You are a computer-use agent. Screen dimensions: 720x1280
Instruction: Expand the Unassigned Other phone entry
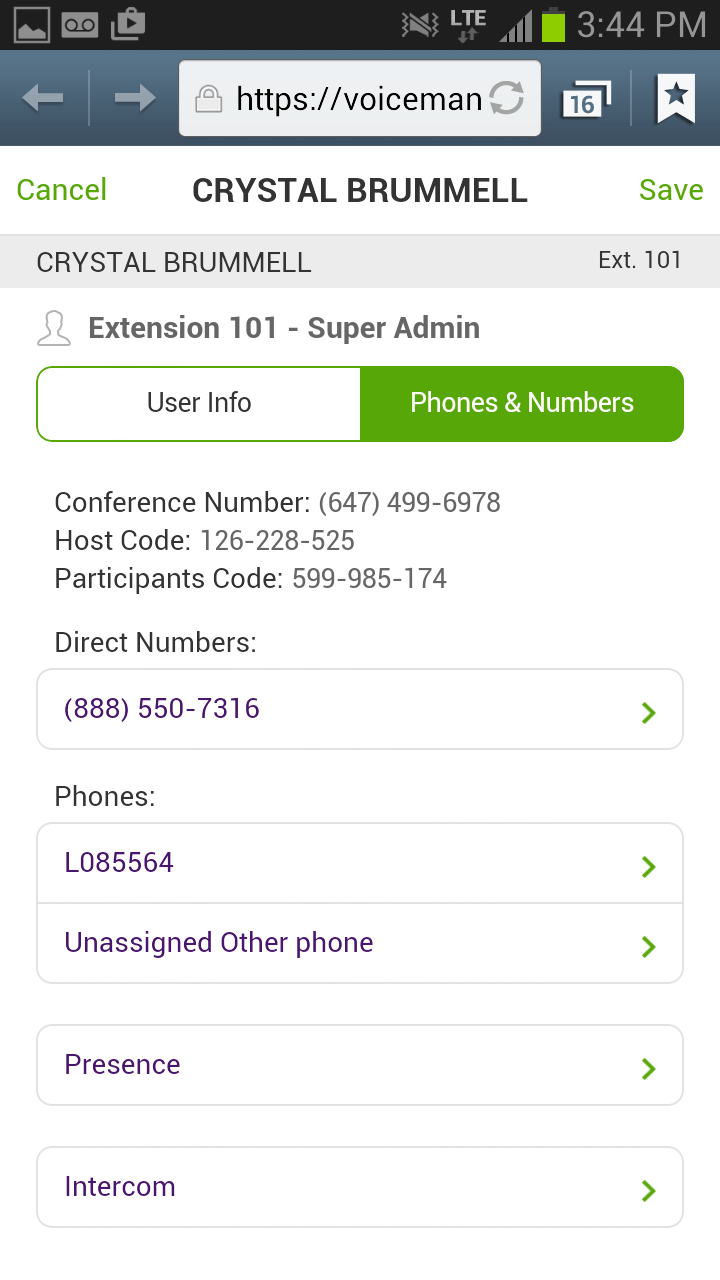(360, 942)
